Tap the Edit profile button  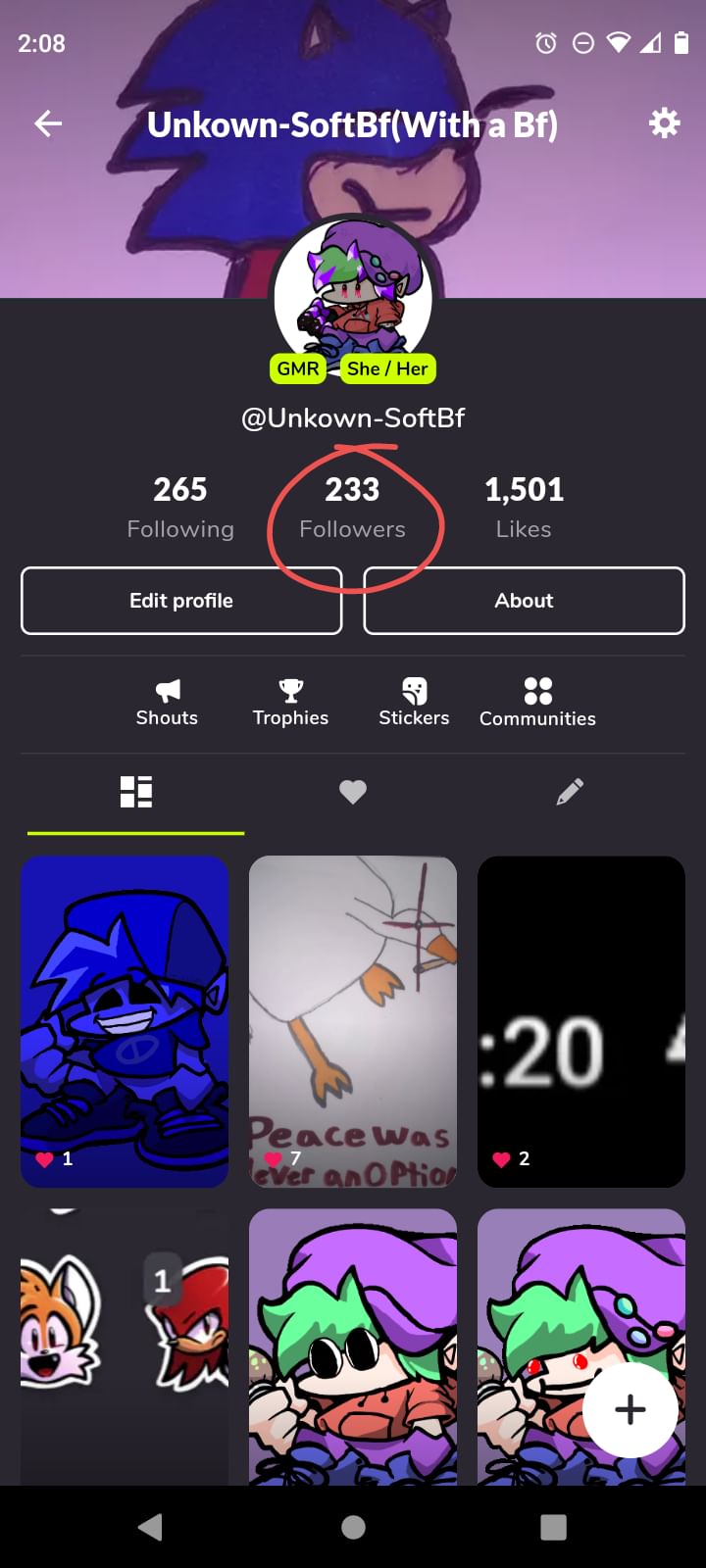[181, 601]
